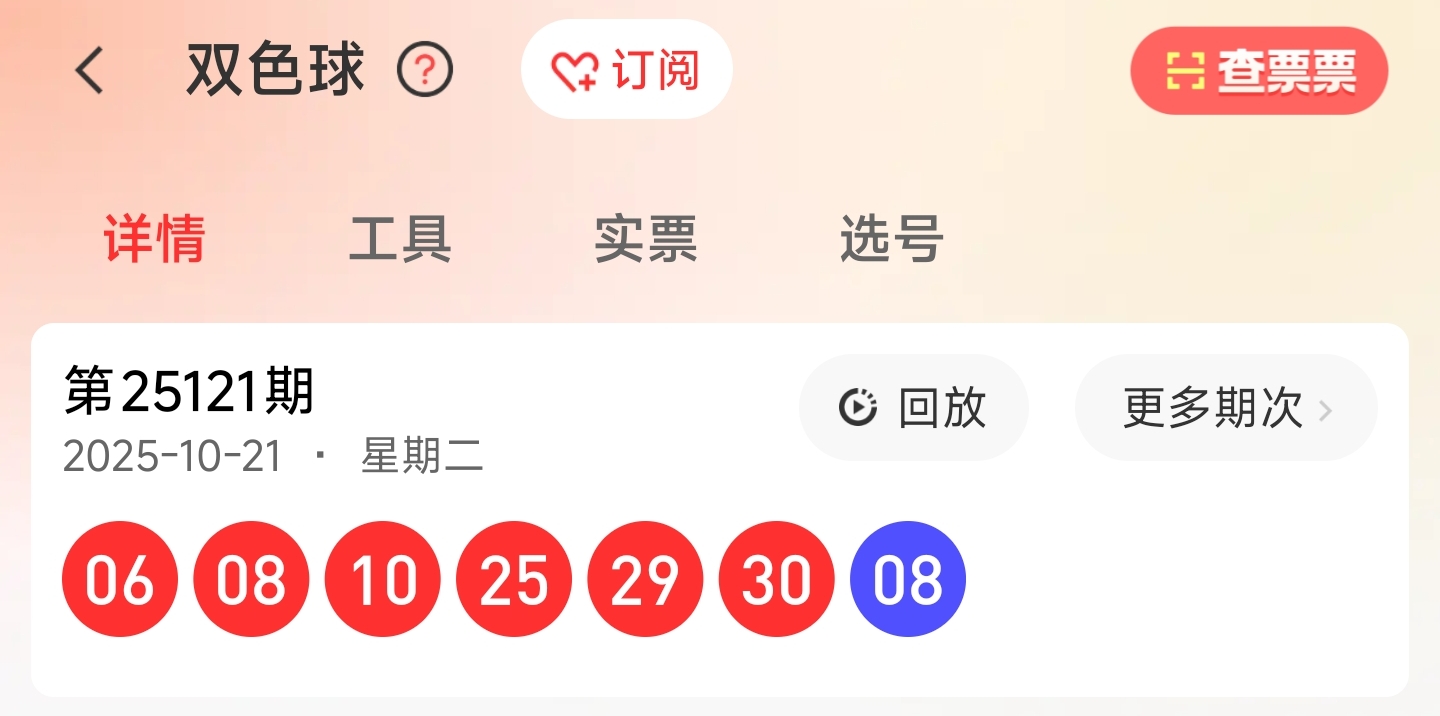Select the 详情 tab

pos(154,239)
